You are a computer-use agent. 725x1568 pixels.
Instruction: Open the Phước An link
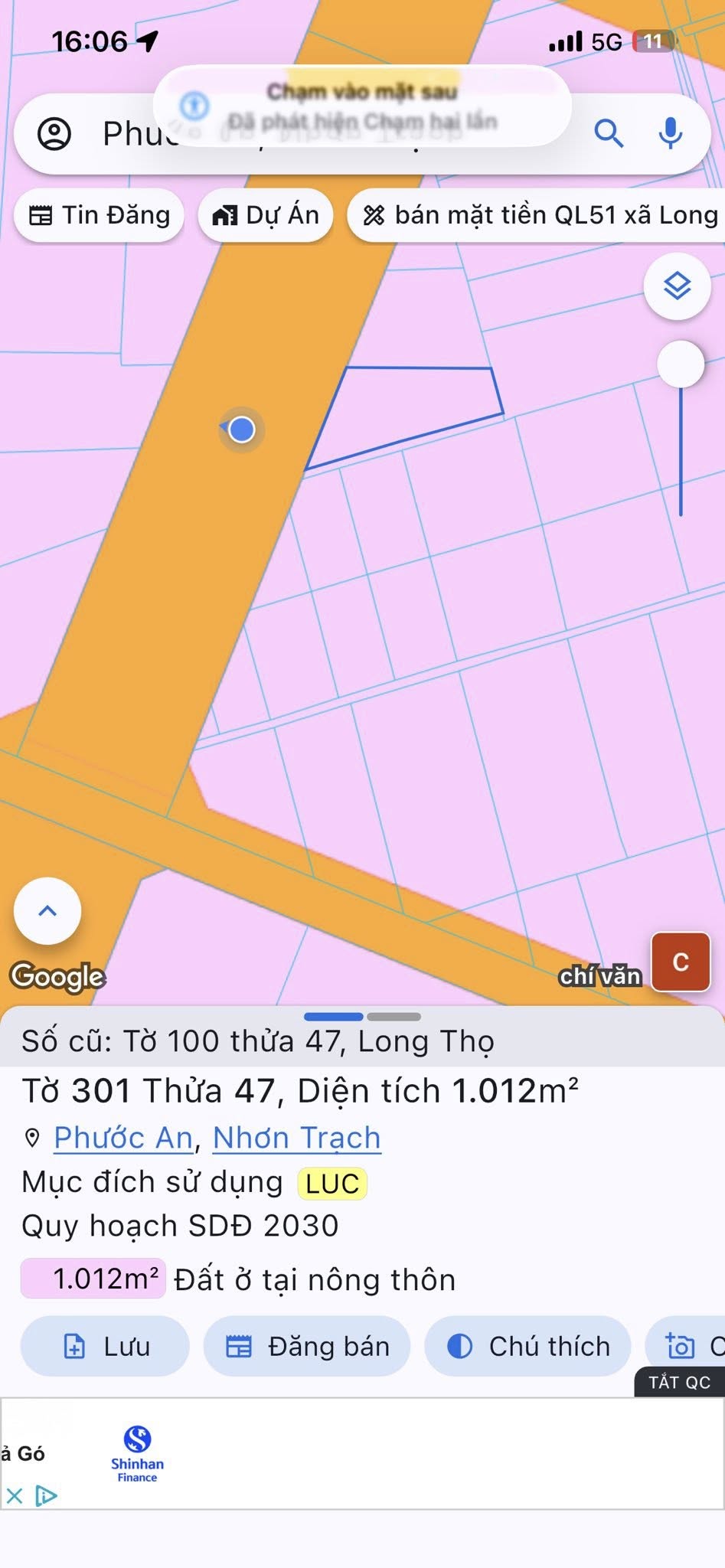(x=123, y=1138)
